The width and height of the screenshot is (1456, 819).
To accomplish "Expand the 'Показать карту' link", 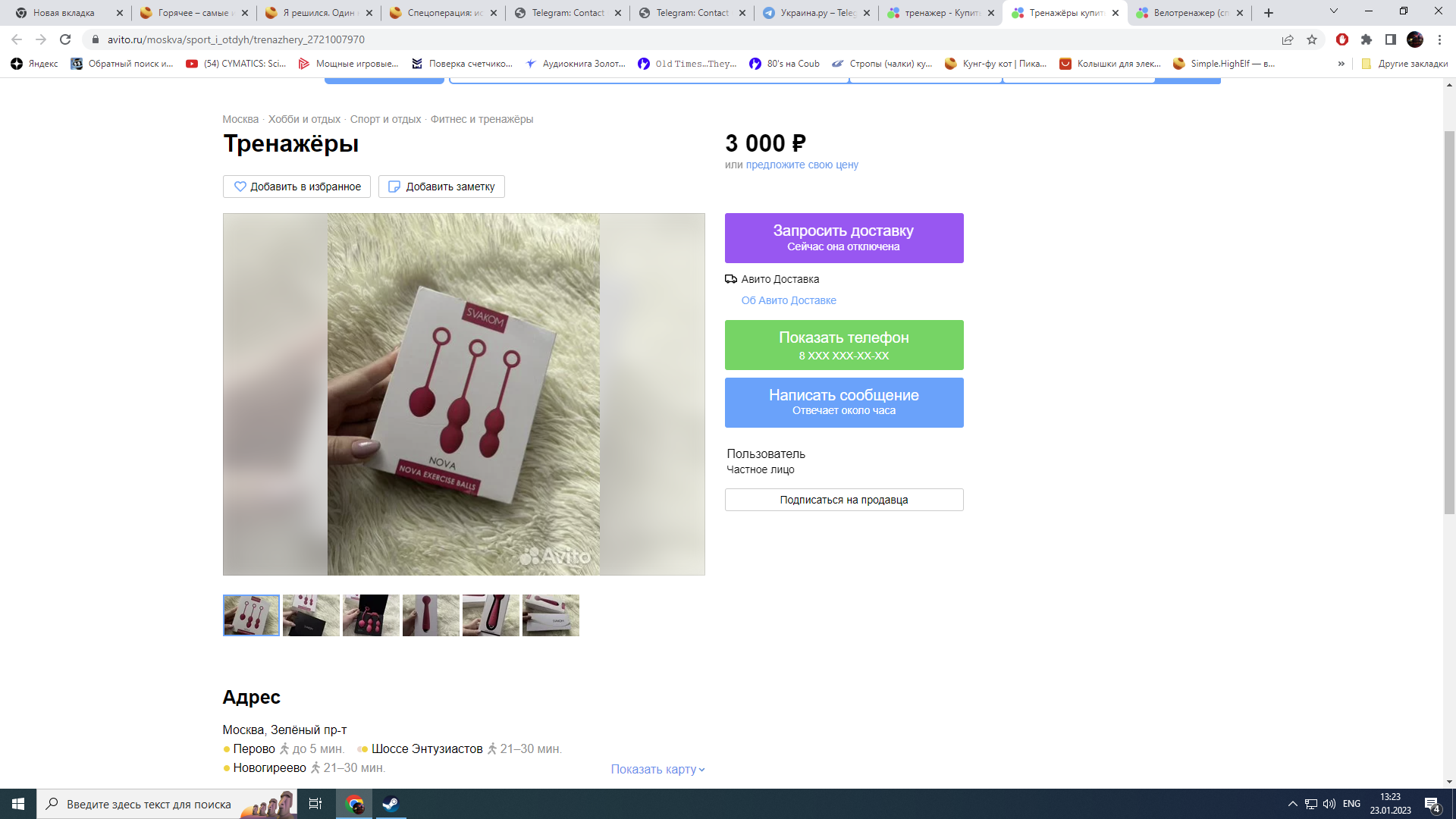I will pos(657,769).
